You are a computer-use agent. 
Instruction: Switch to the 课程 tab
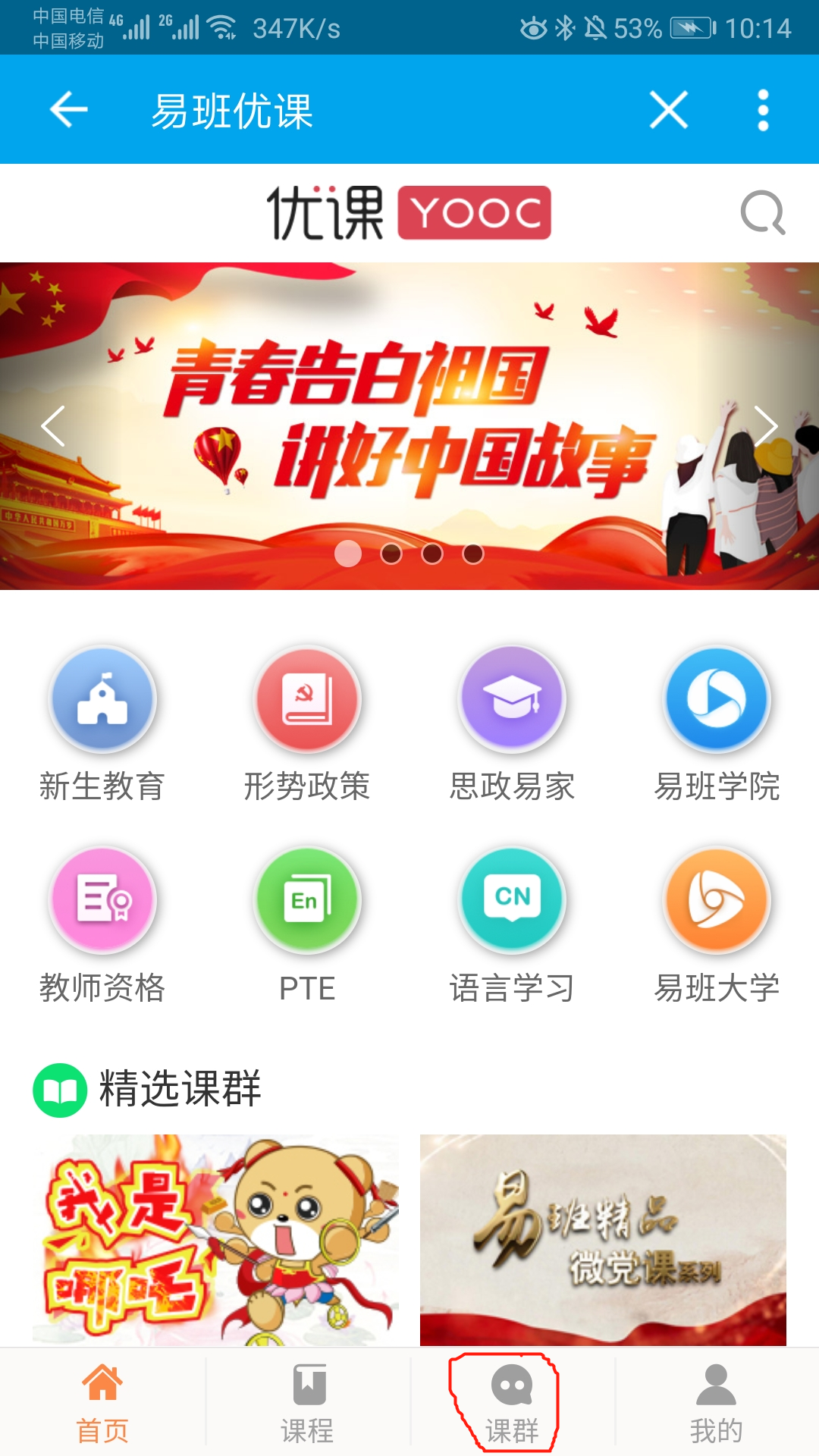(307, 1403)
